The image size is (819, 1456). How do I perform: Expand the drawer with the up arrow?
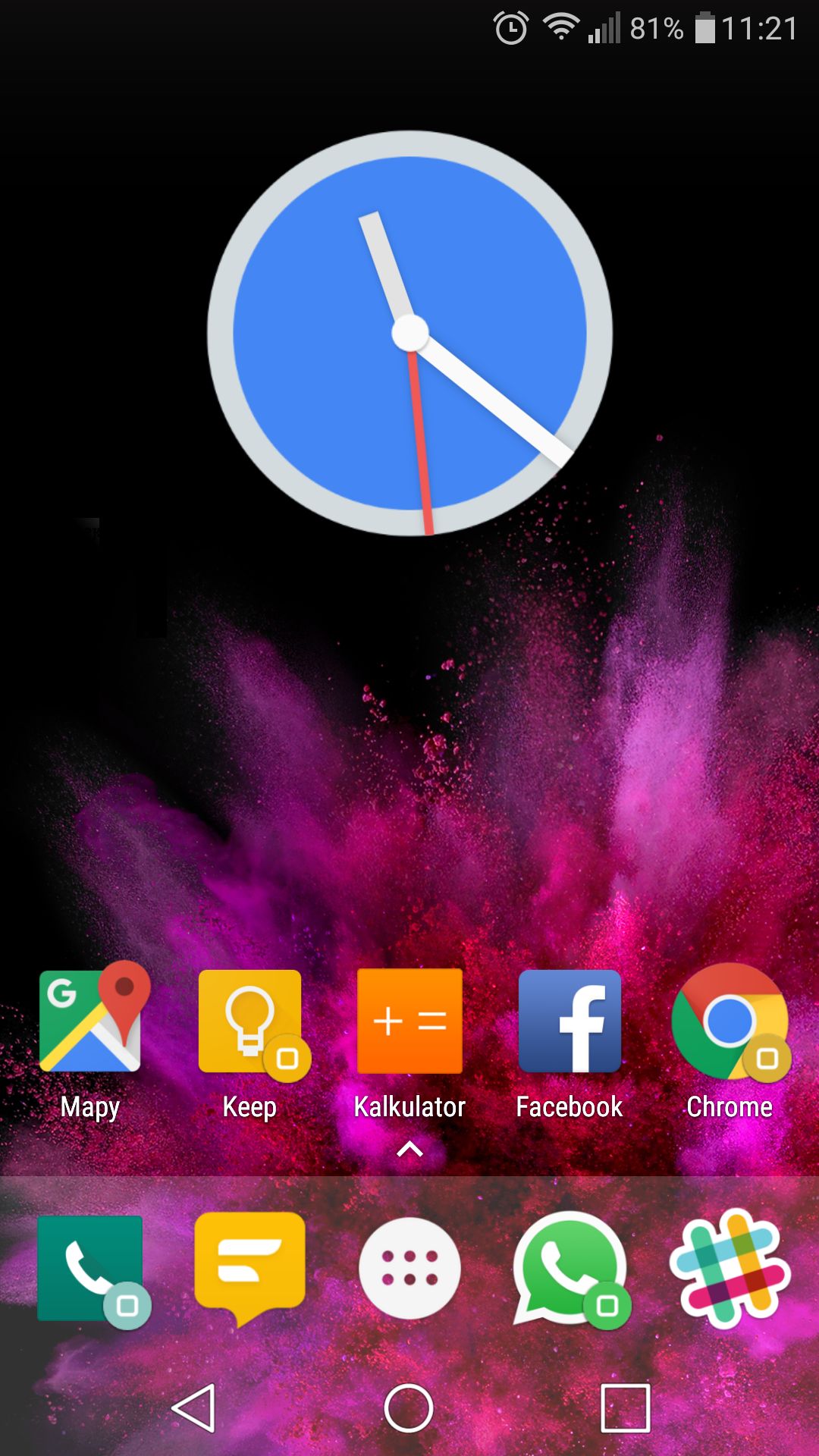click(x=409, y=1150)
